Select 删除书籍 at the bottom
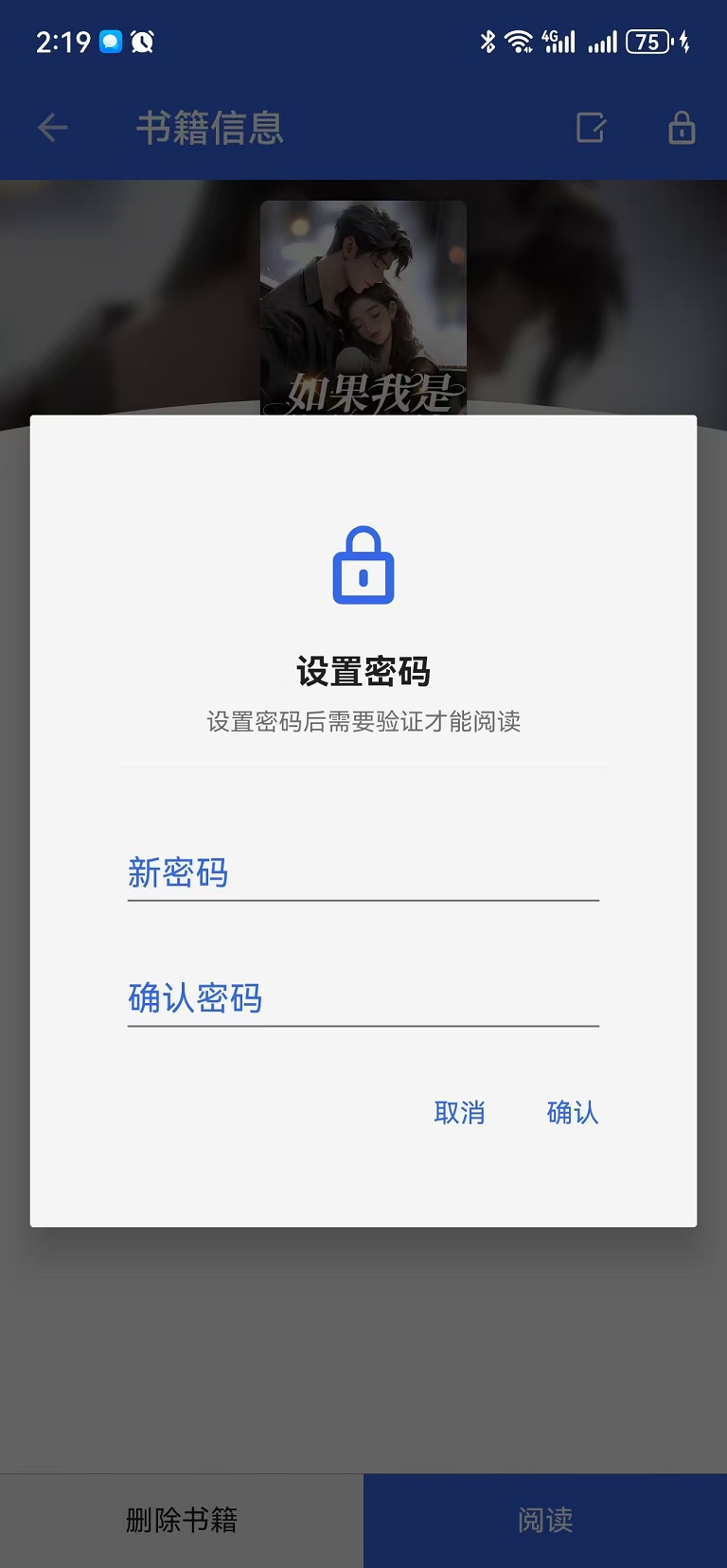 click(x=180, y=1520)
